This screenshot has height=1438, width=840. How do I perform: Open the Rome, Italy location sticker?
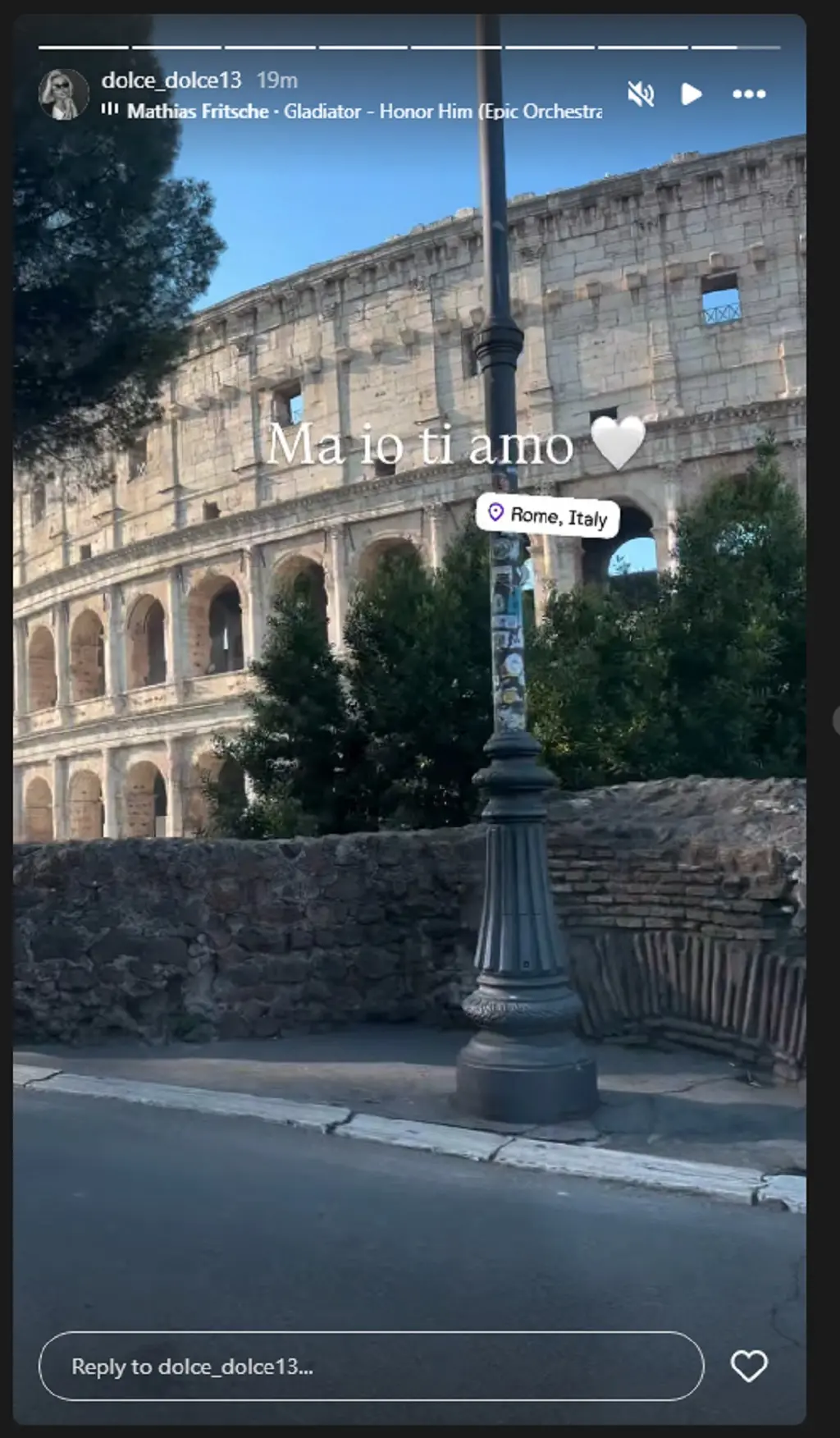click(548, 516)
